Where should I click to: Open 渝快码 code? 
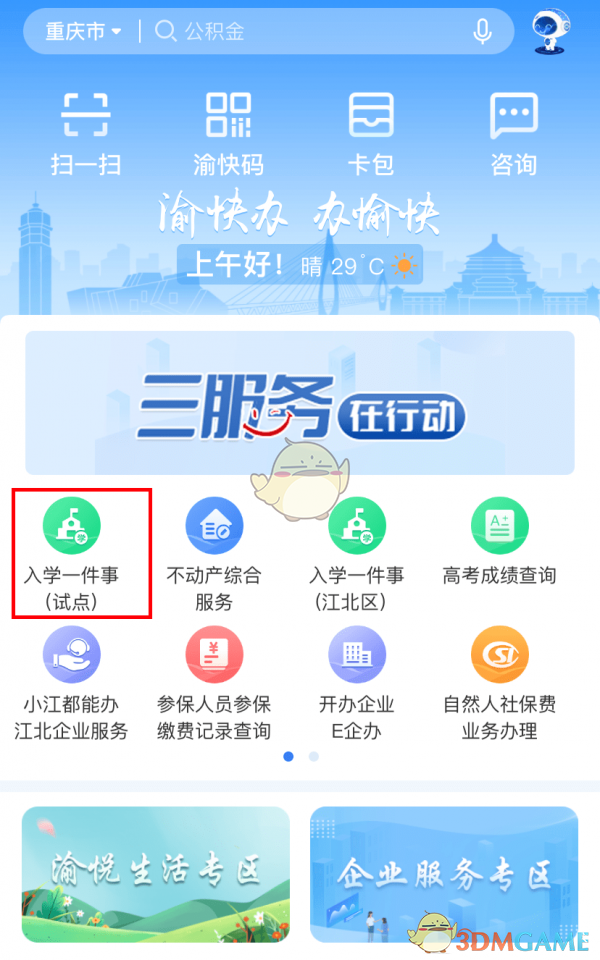click(228, 133)
